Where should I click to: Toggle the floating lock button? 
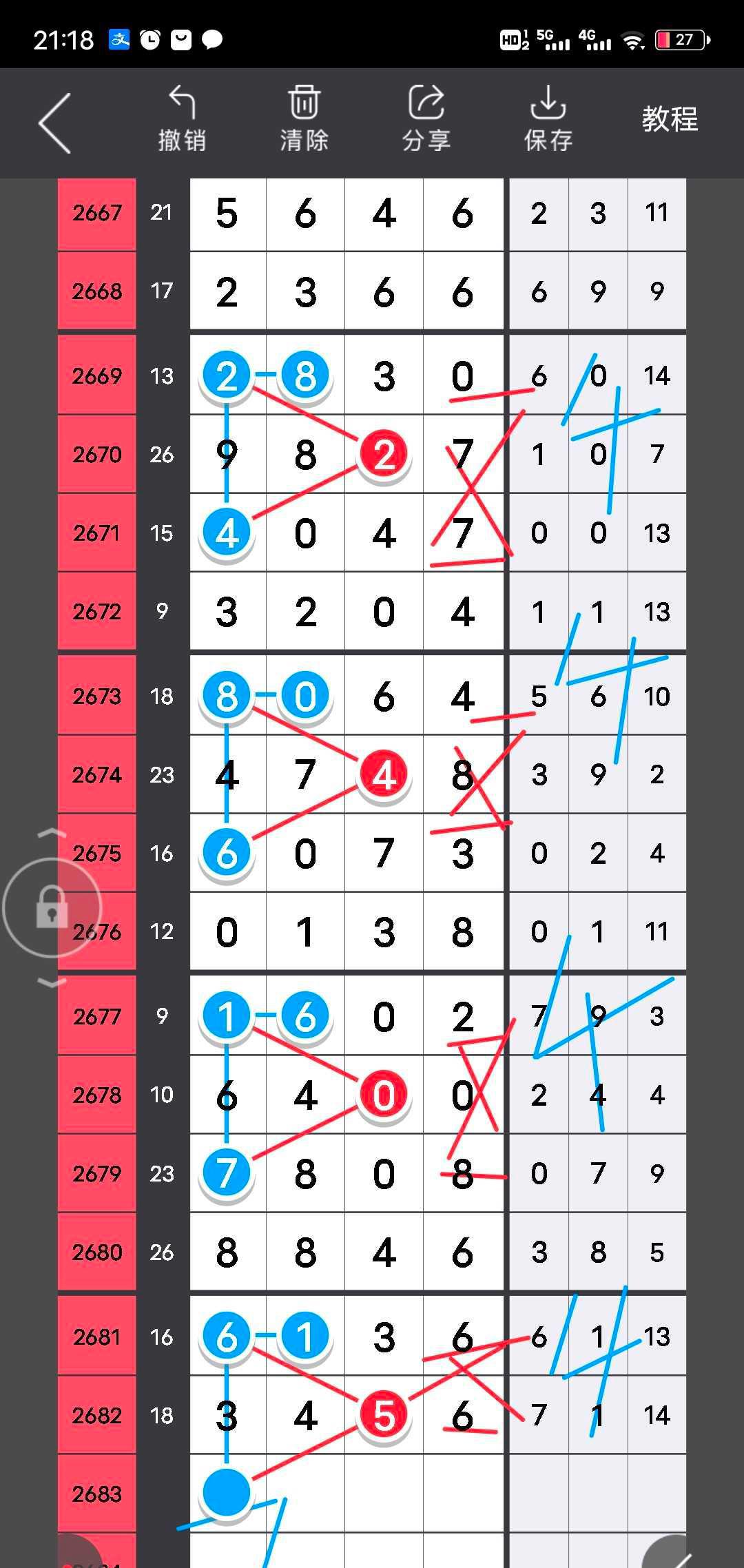tap(52, 907)
